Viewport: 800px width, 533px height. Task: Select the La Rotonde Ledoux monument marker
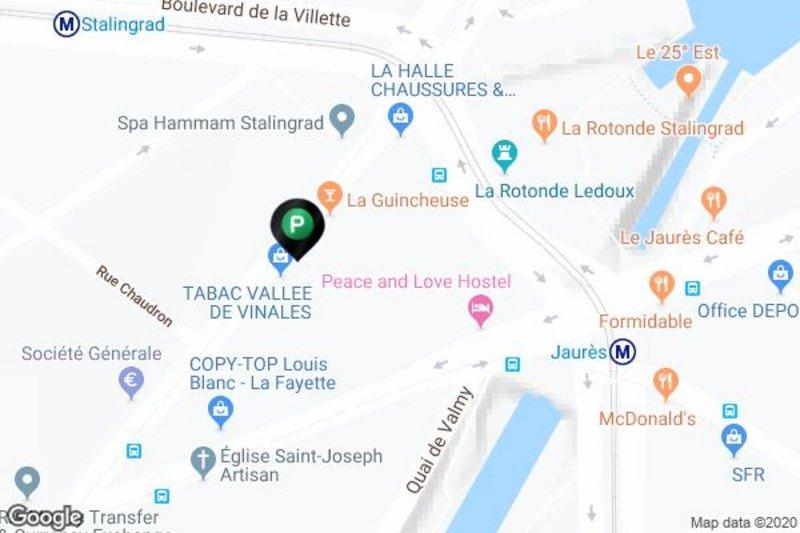pos(504,155)
